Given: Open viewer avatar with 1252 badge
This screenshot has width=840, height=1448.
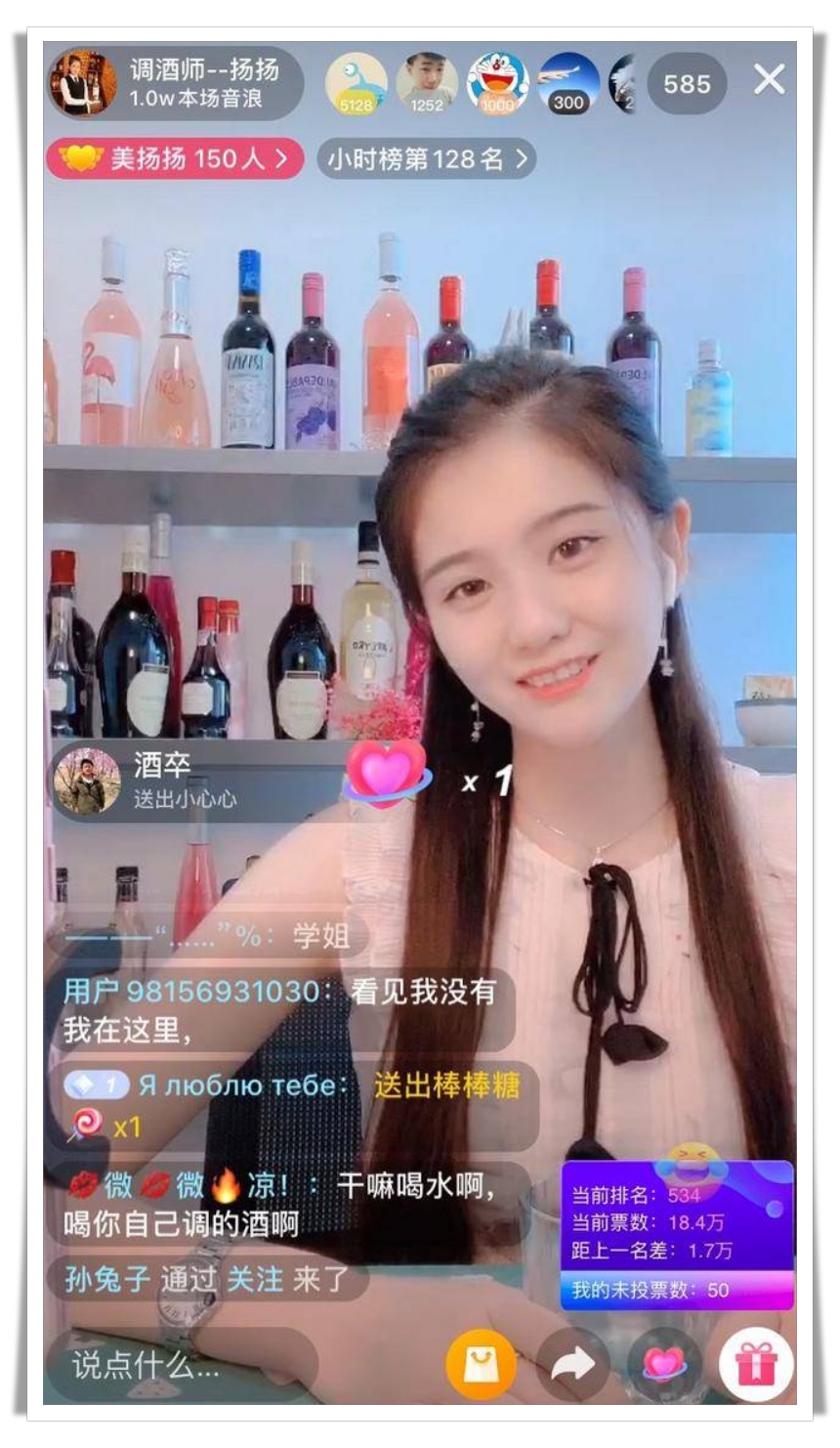Looking at the screenshot, I should click(427, 84).
